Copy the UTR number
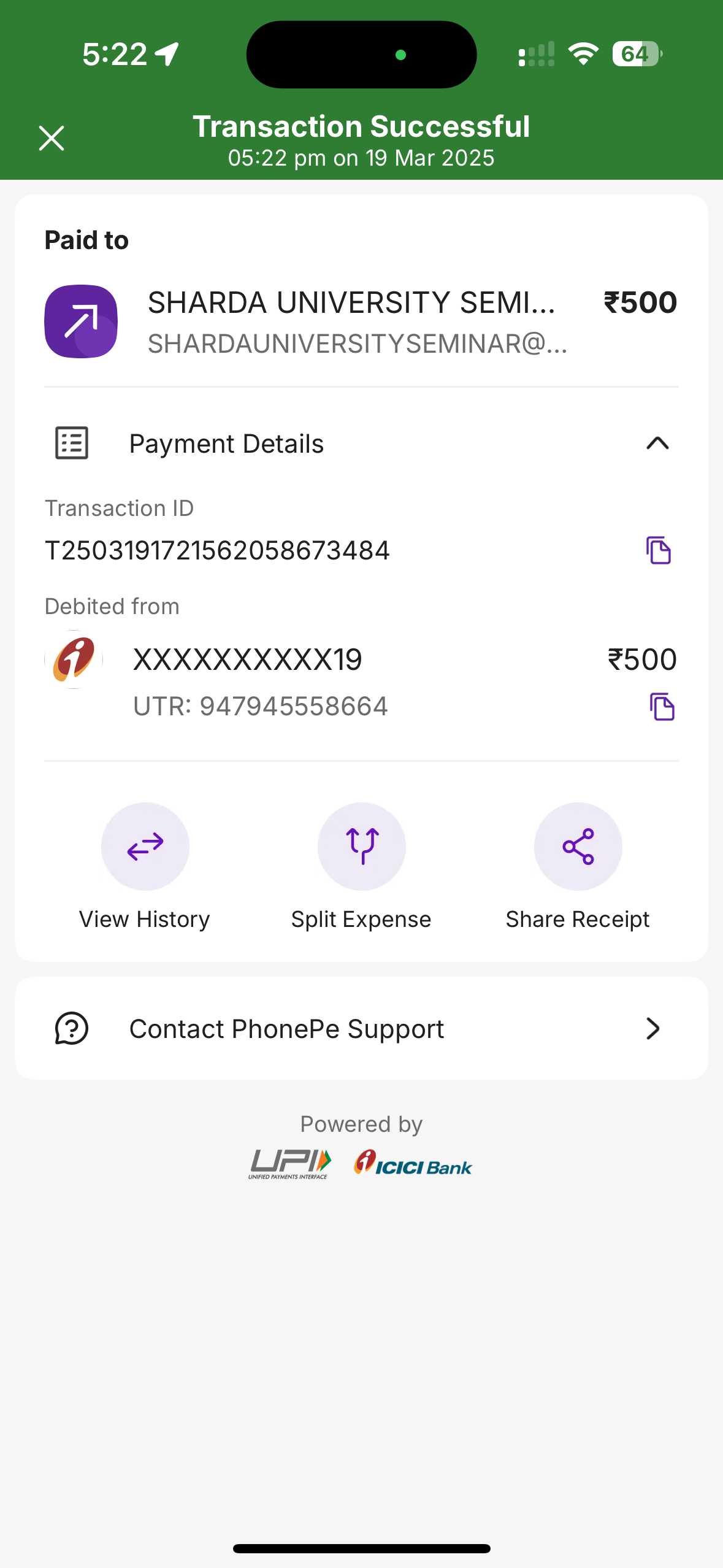723x1568 pixels. coord(662,707)
